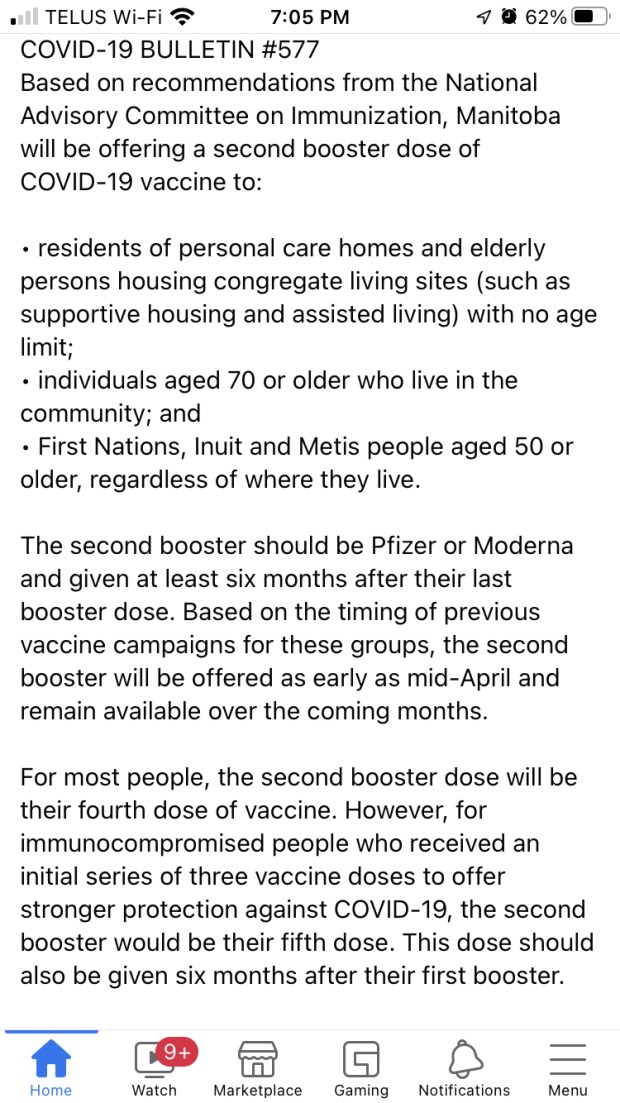View the Notifications tab
The height and width of the screenshot is (1103, 620).
coord(464,1066)
